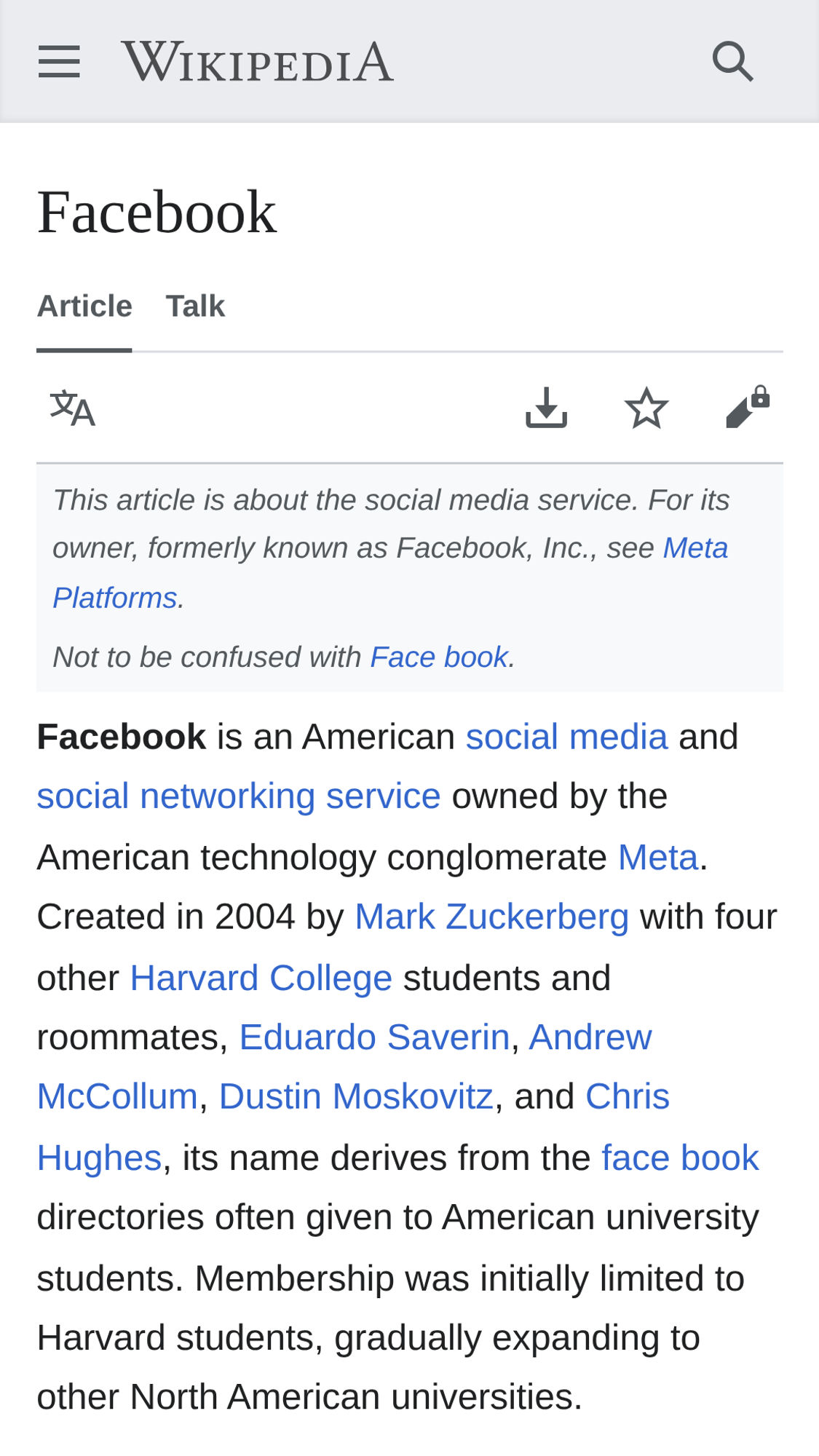Viewport: 819px width, 1456px height.
Task: Download this article as PDF
Action: (x=546, y=408)
